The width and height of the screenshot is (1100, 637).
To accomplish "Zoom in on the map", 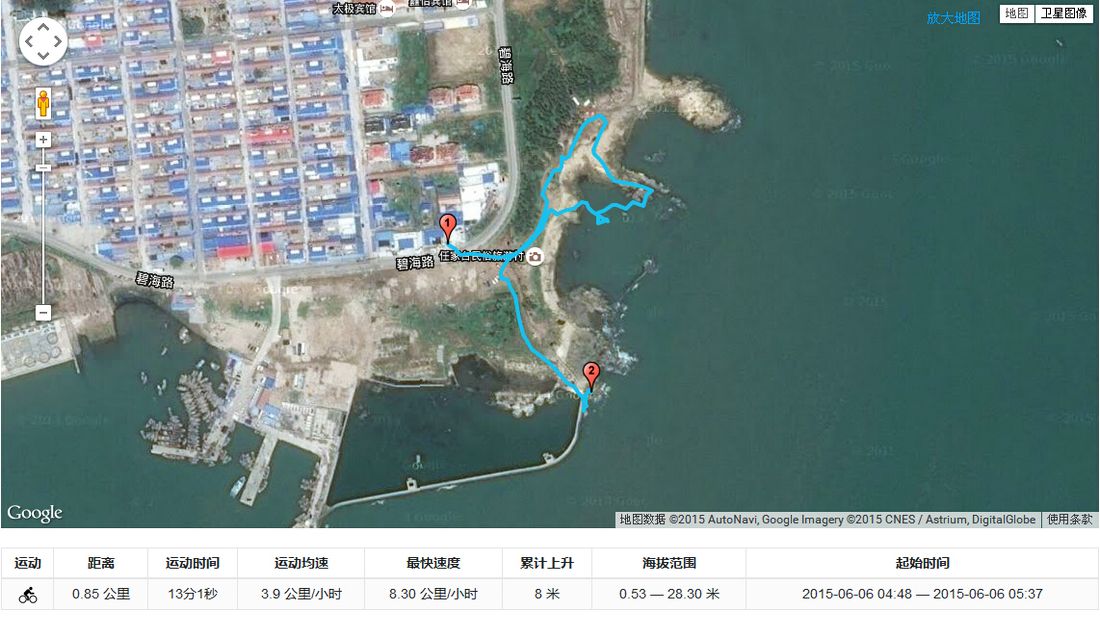I will pyautogui.click(x=43, y=140).
